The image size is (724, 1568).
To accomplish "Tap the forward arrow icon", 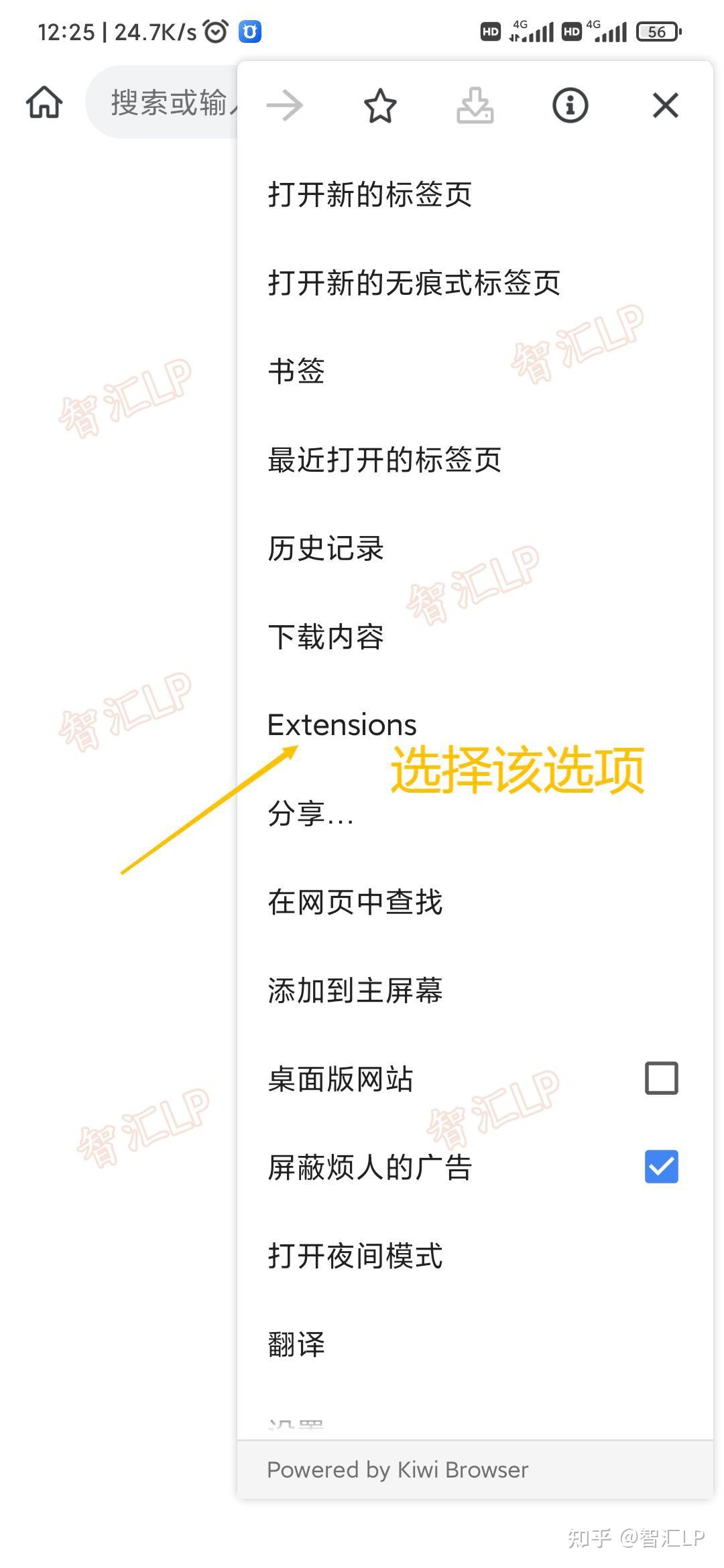I will pyautogui.click(x=285, y=105).
